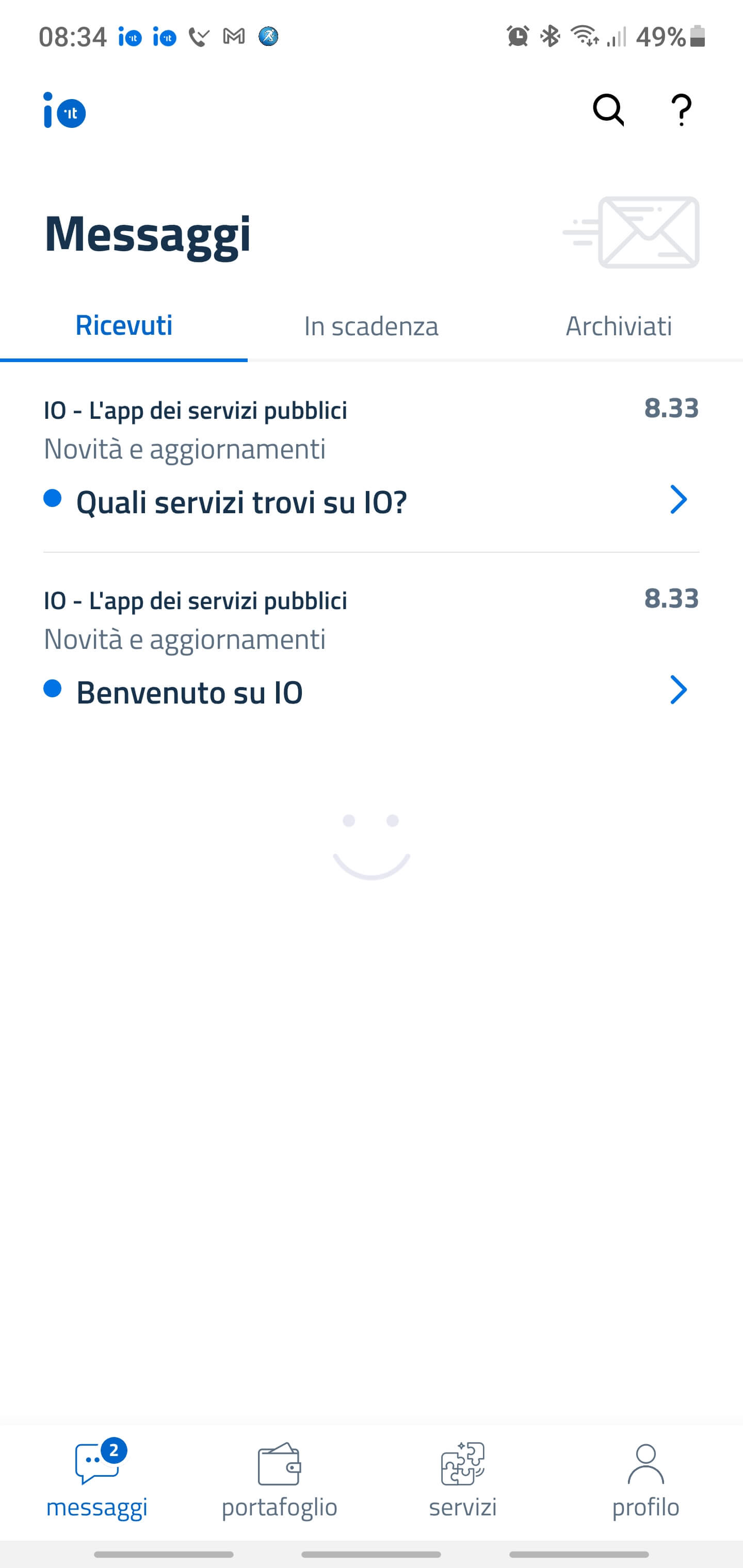The width and height of the screenshot is (743, 1568).
Task: Open the search magnifier icon
Action: click(608, 110)
